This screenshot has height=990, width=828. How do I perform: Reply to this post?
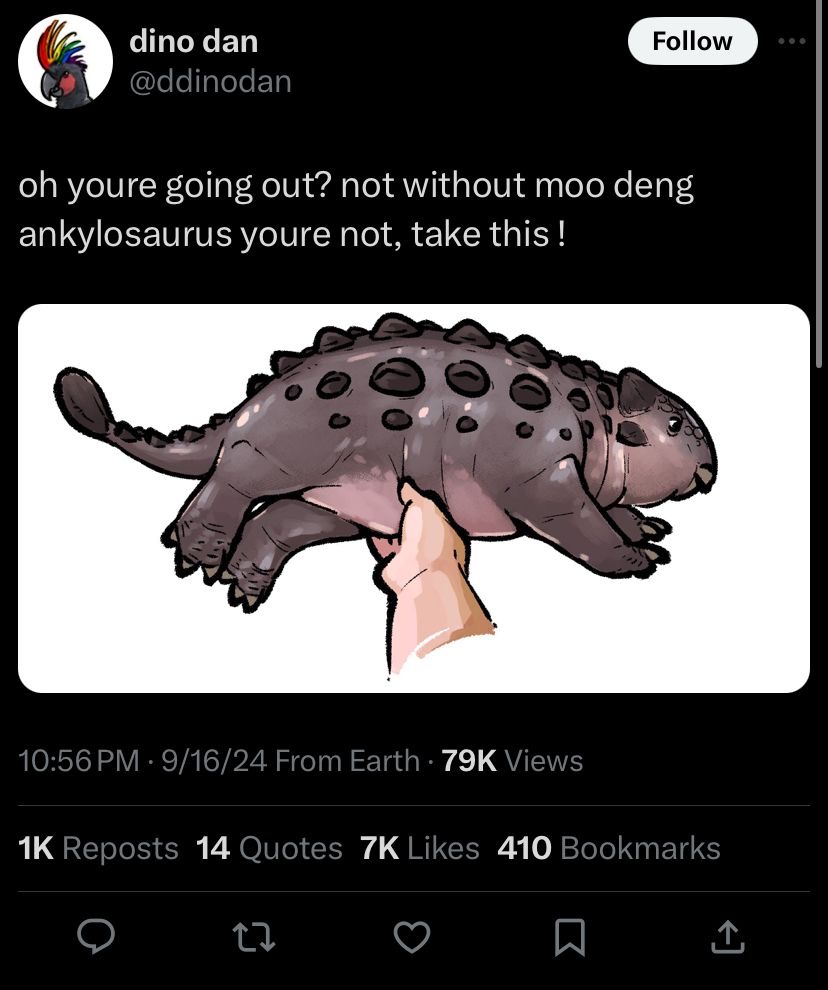click(x=97, y=936)
